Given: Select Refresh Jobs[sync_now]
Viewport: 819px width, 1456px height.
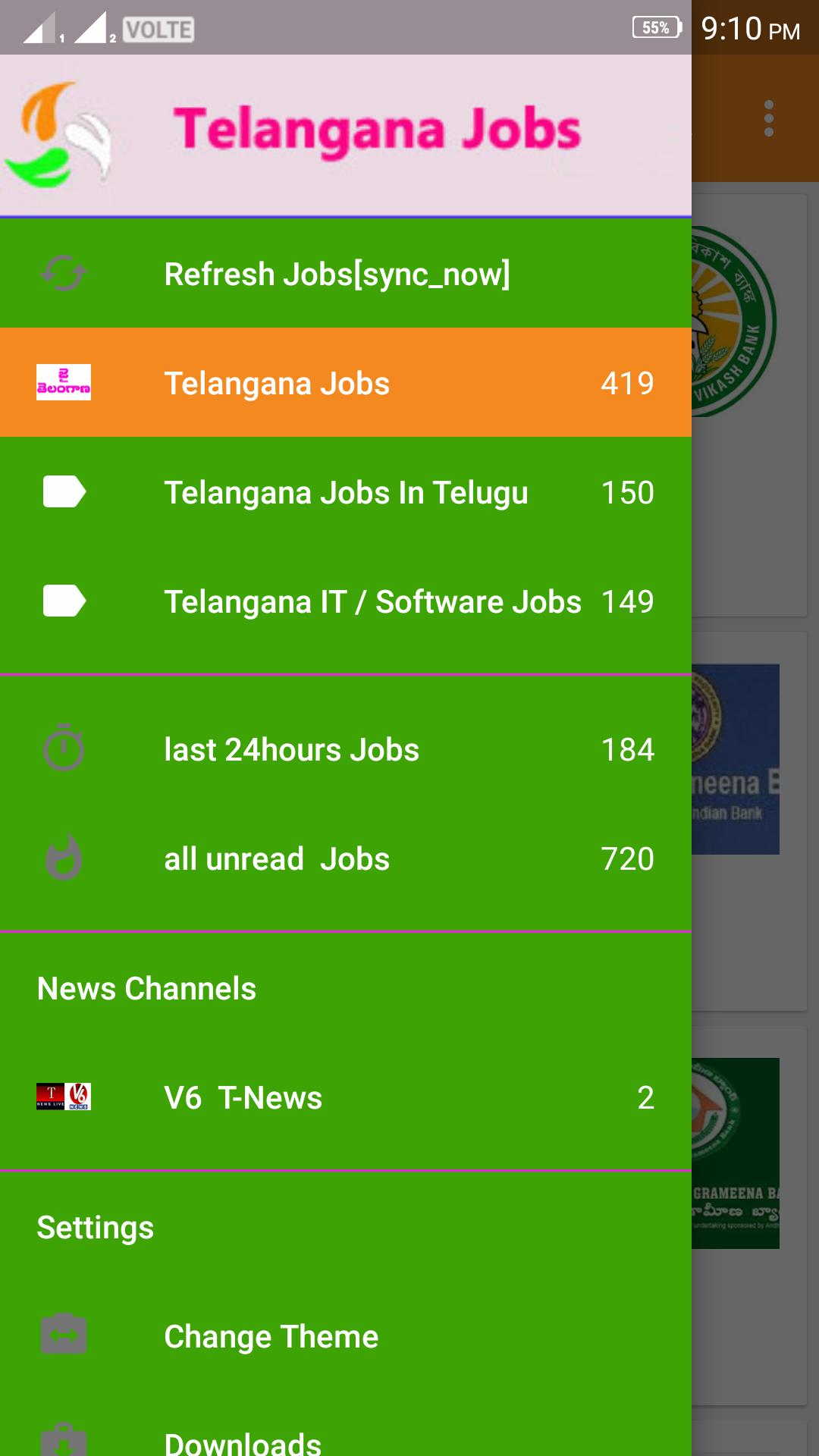Looking at the screenshot, I should tap(339, 273).
